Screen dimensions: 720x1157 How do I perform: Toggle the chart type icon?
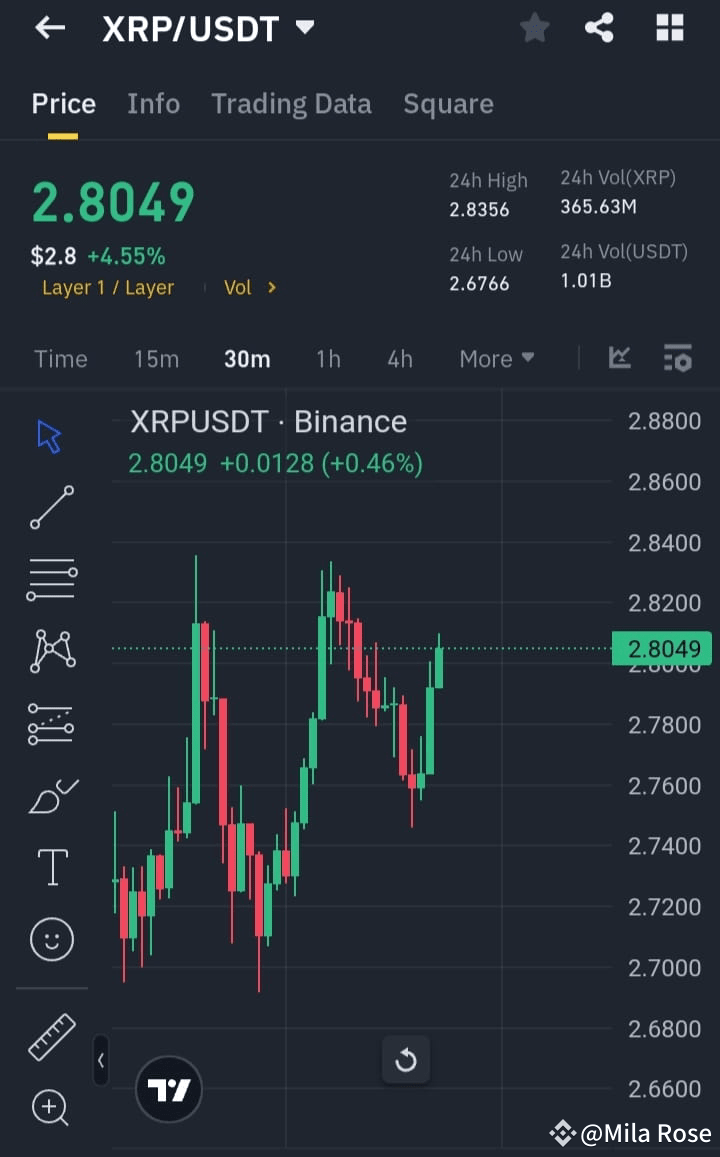click(619, 358)
